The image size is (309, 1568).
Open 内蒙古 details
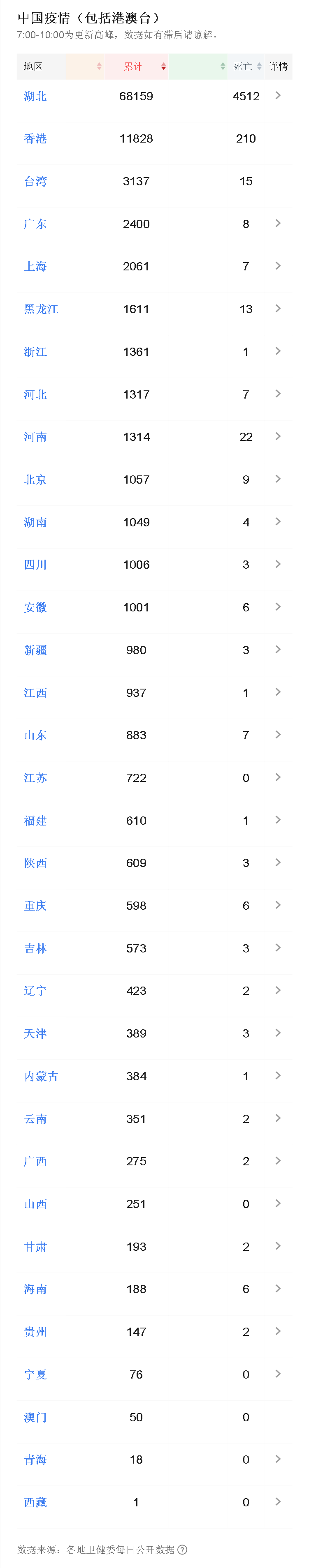pos(278,1076)
